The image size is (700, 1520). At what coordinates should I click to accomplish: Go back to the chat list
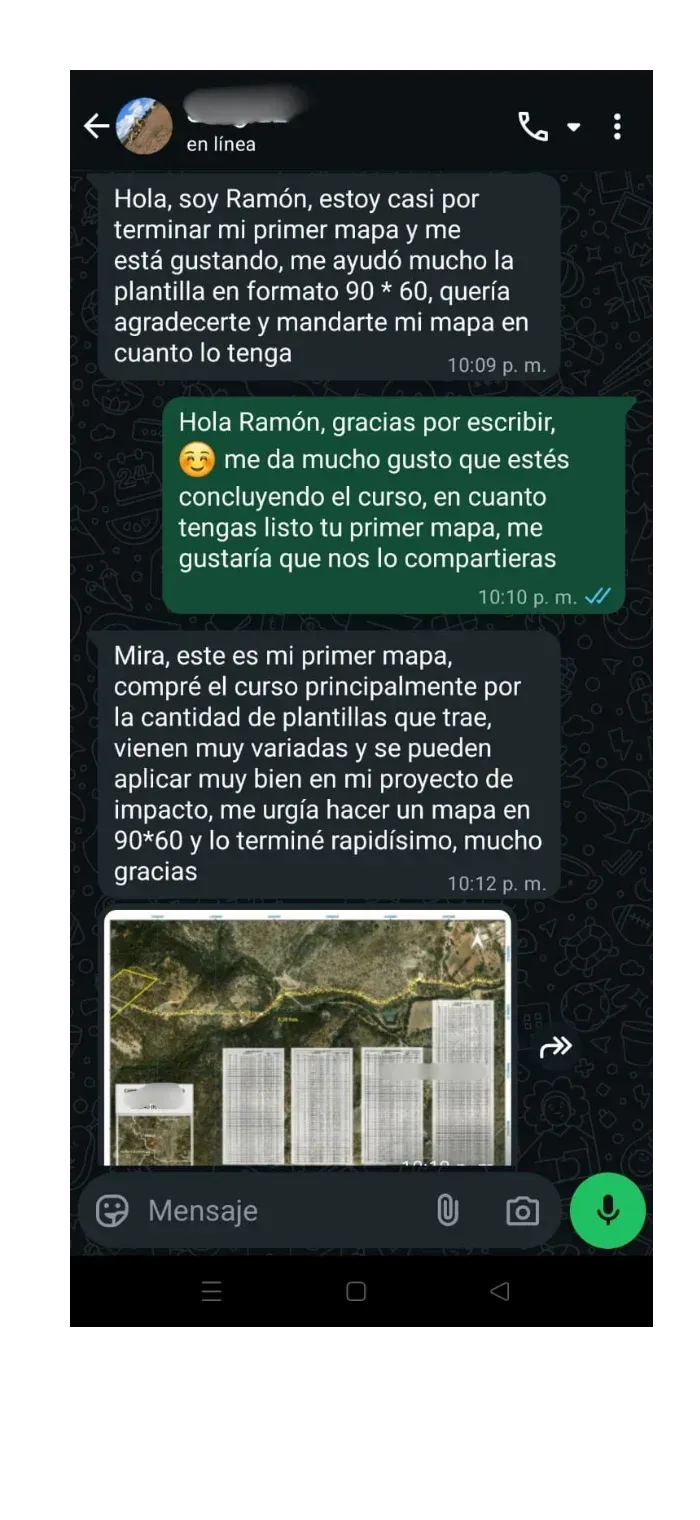click(x=96, y=126)
